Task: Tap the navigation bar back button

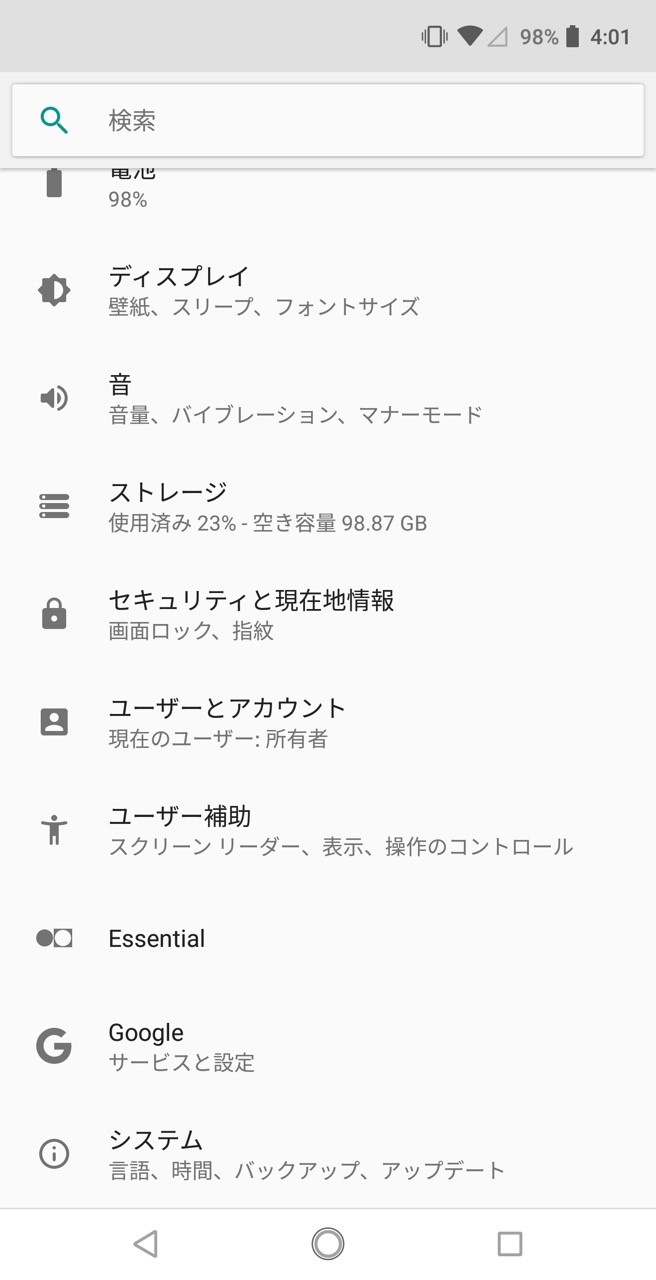Action: pos(146,1243)
